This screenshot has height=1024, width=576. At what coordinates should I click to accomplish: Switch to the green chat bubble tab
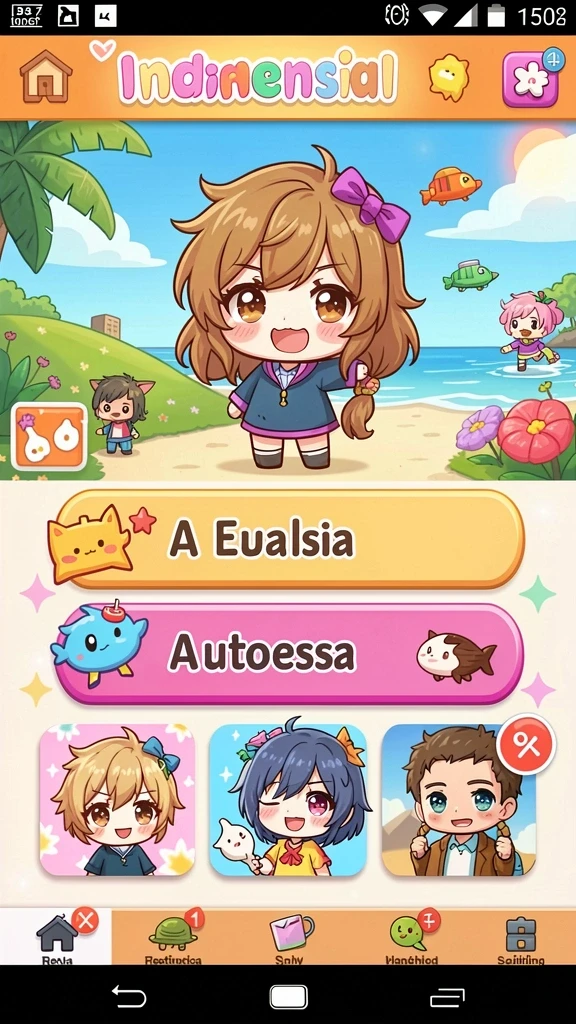[411, 936]
